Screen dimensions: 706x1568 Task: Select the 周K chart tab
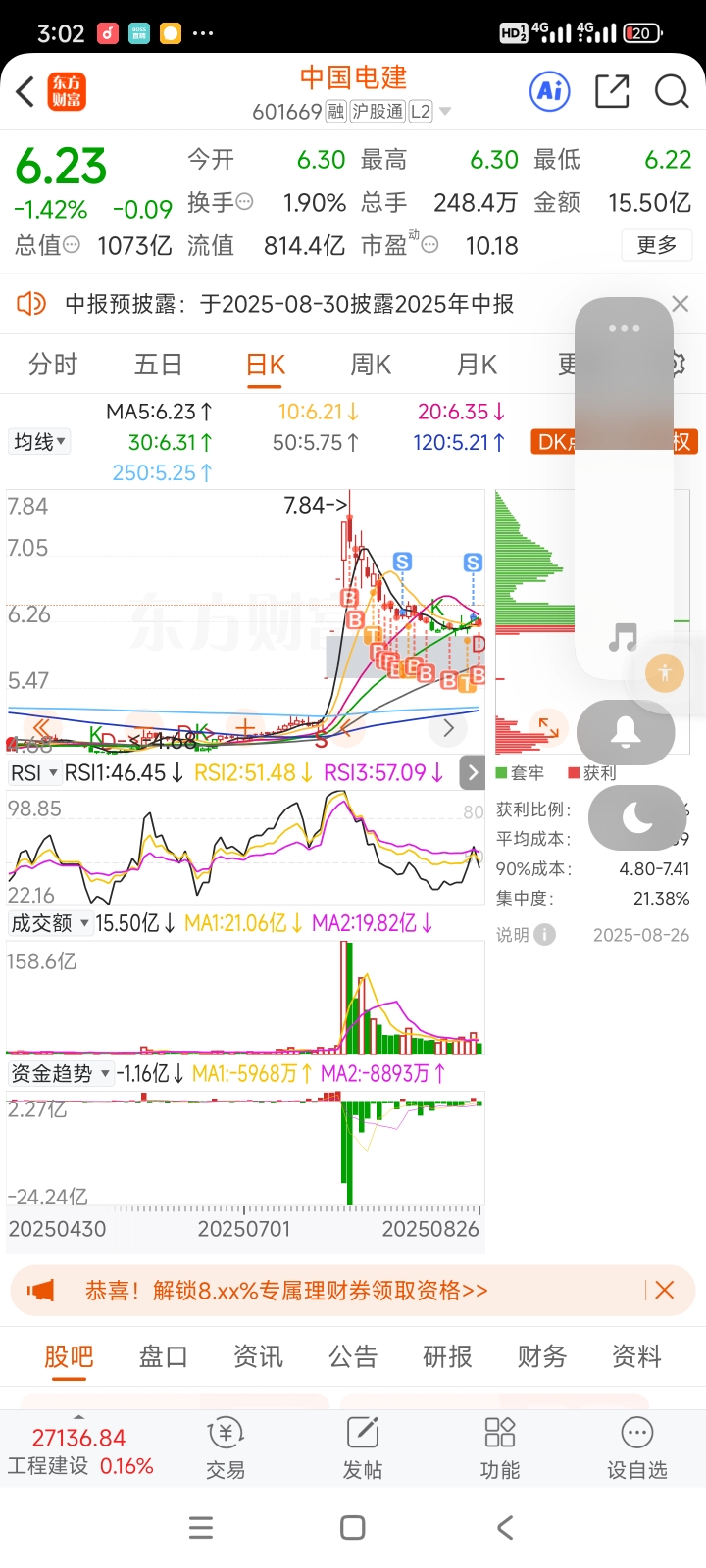tap(371, 365)
